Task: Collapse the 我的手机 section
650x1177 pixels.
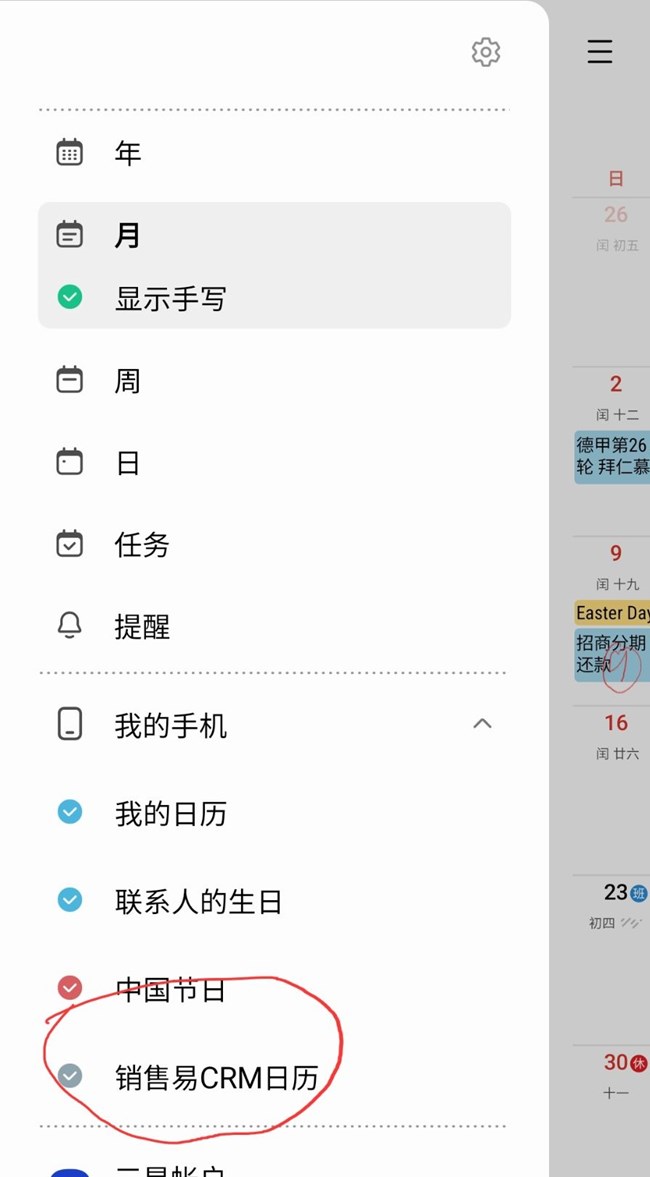Action: pyautogui.click(x=482, y=724)
